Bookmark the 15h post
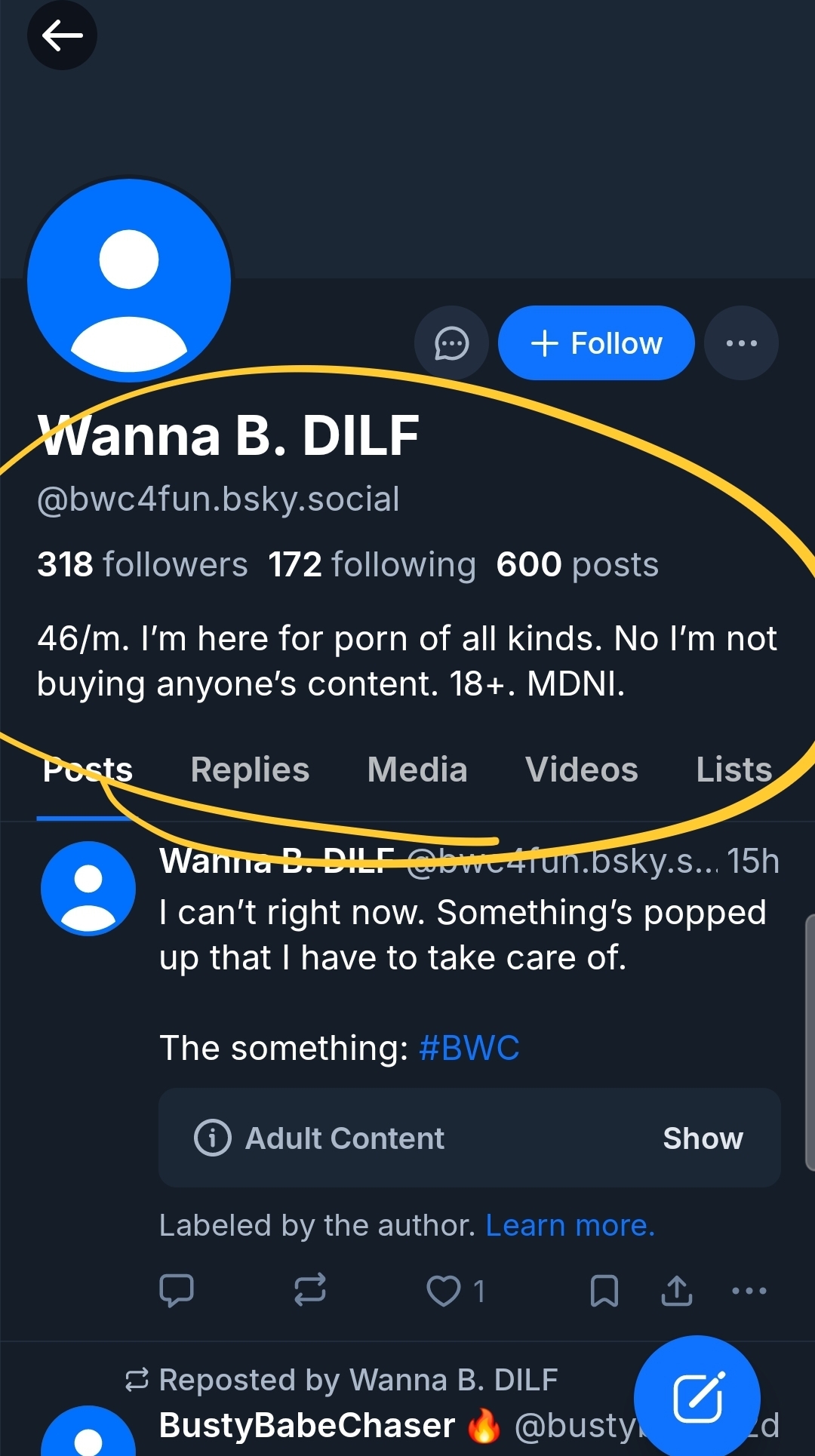 604,1290
